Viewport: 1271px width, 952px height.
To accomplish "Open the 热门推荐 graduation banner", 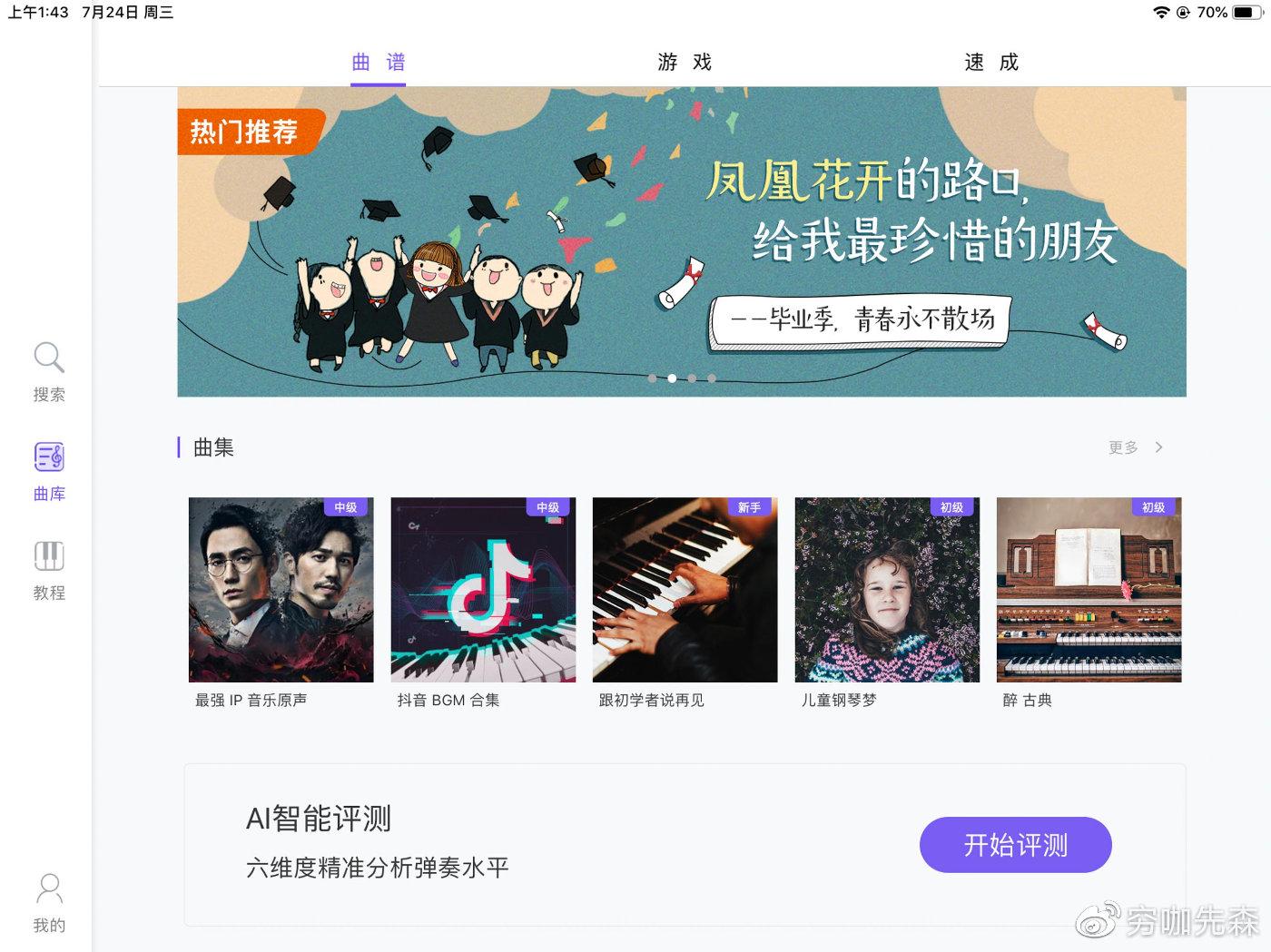I will coord(682,242).
